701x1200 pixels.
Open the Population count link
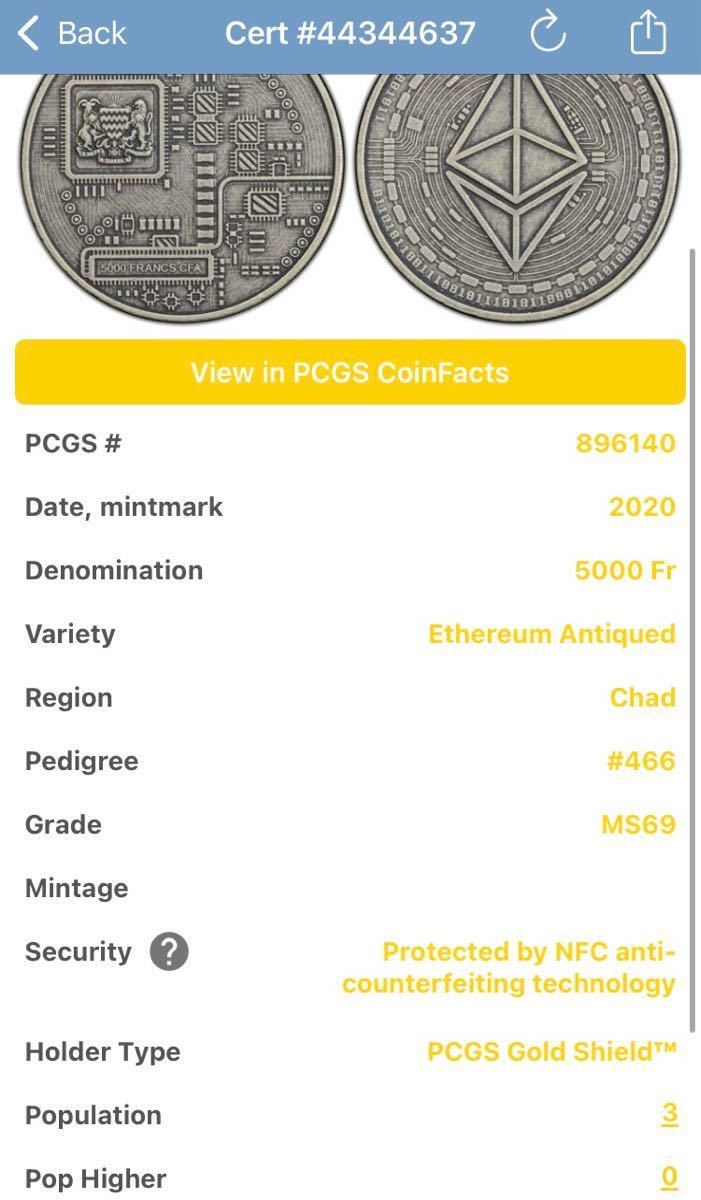[669, 1114]
